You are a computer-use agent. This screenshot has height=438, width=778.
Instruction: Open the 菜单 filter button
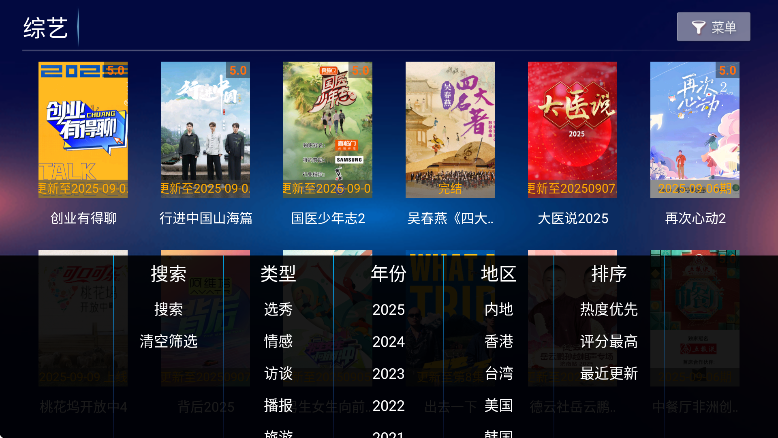[713, 27]
